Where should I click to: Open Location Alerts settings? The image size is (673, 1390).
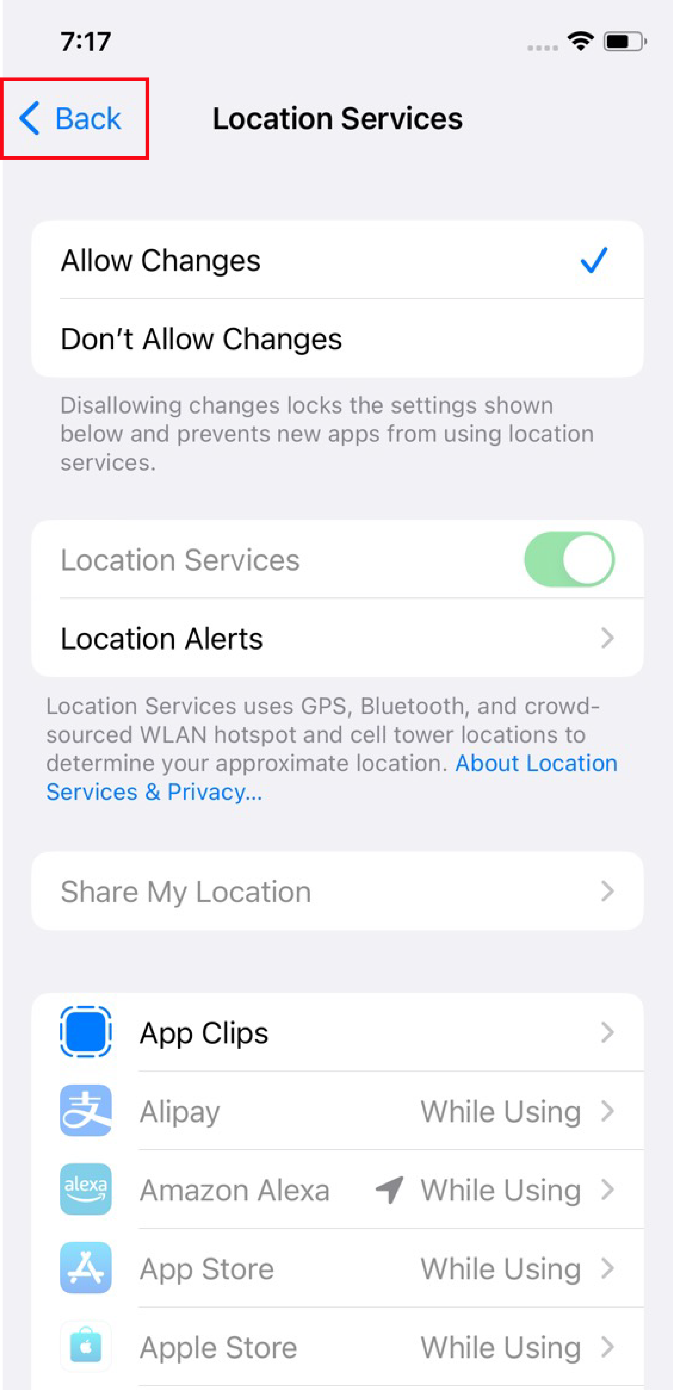(337, 638)
